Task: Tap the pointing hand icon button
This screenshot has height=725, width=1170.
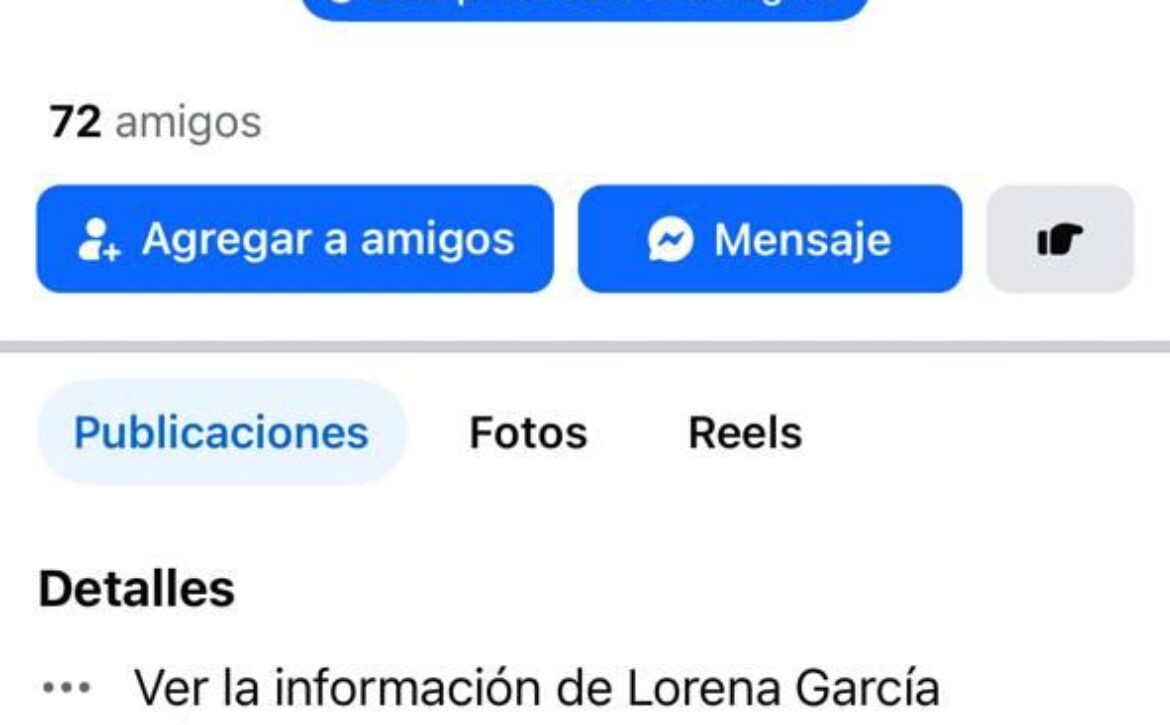Action: [x=1060, y=239]
